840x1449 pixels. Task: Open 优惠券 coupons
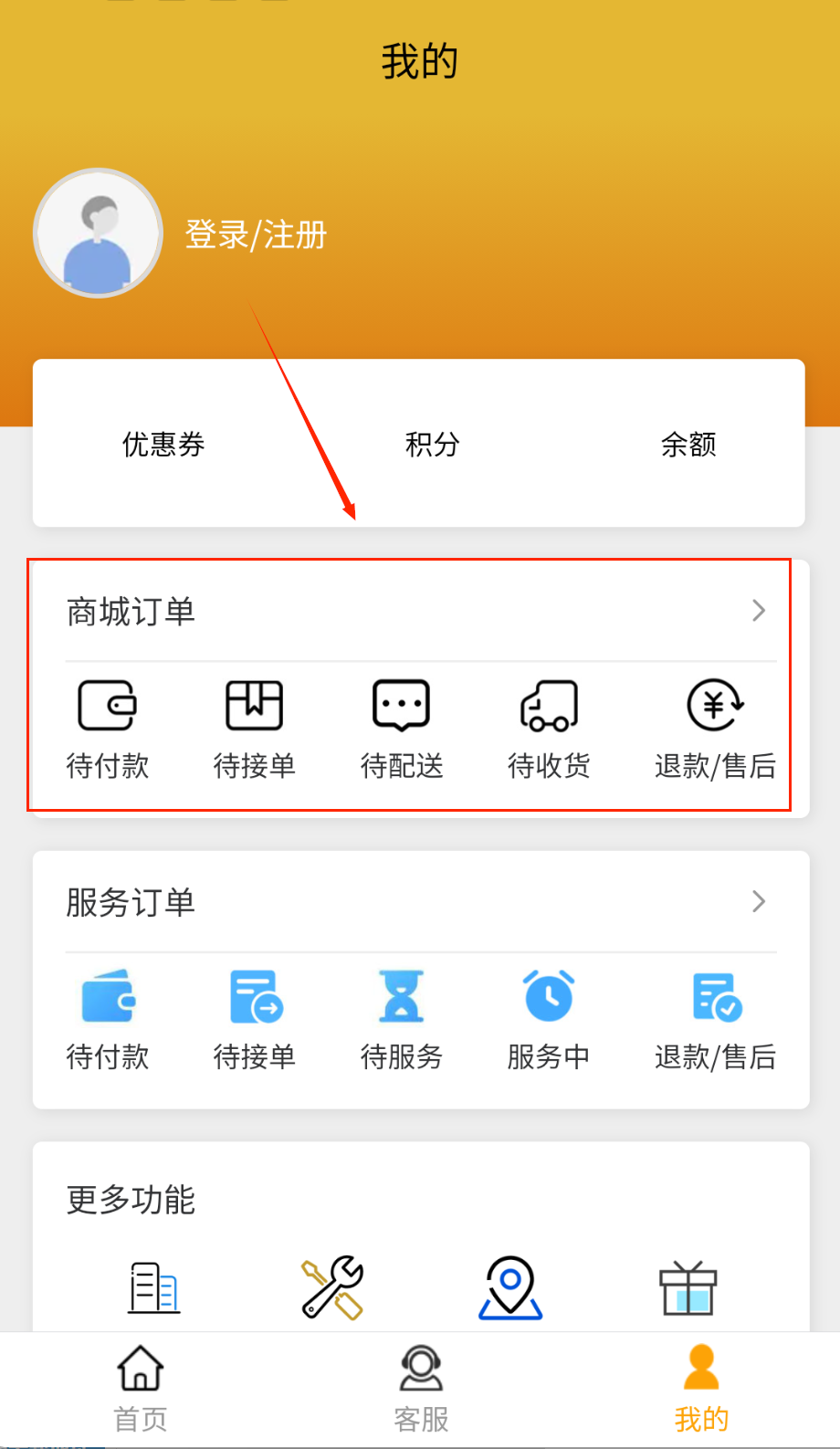[x=163, y=445]
